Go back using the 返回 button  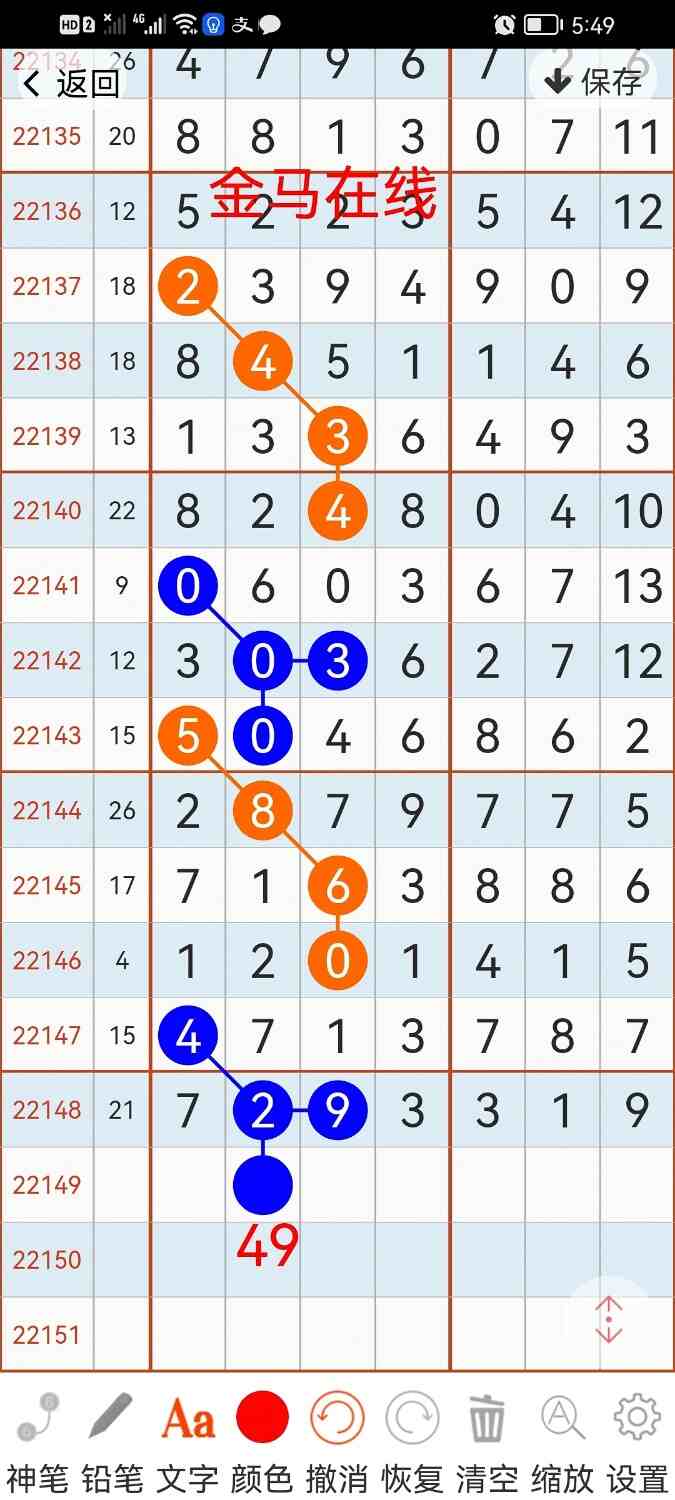(x=70, y=83)
